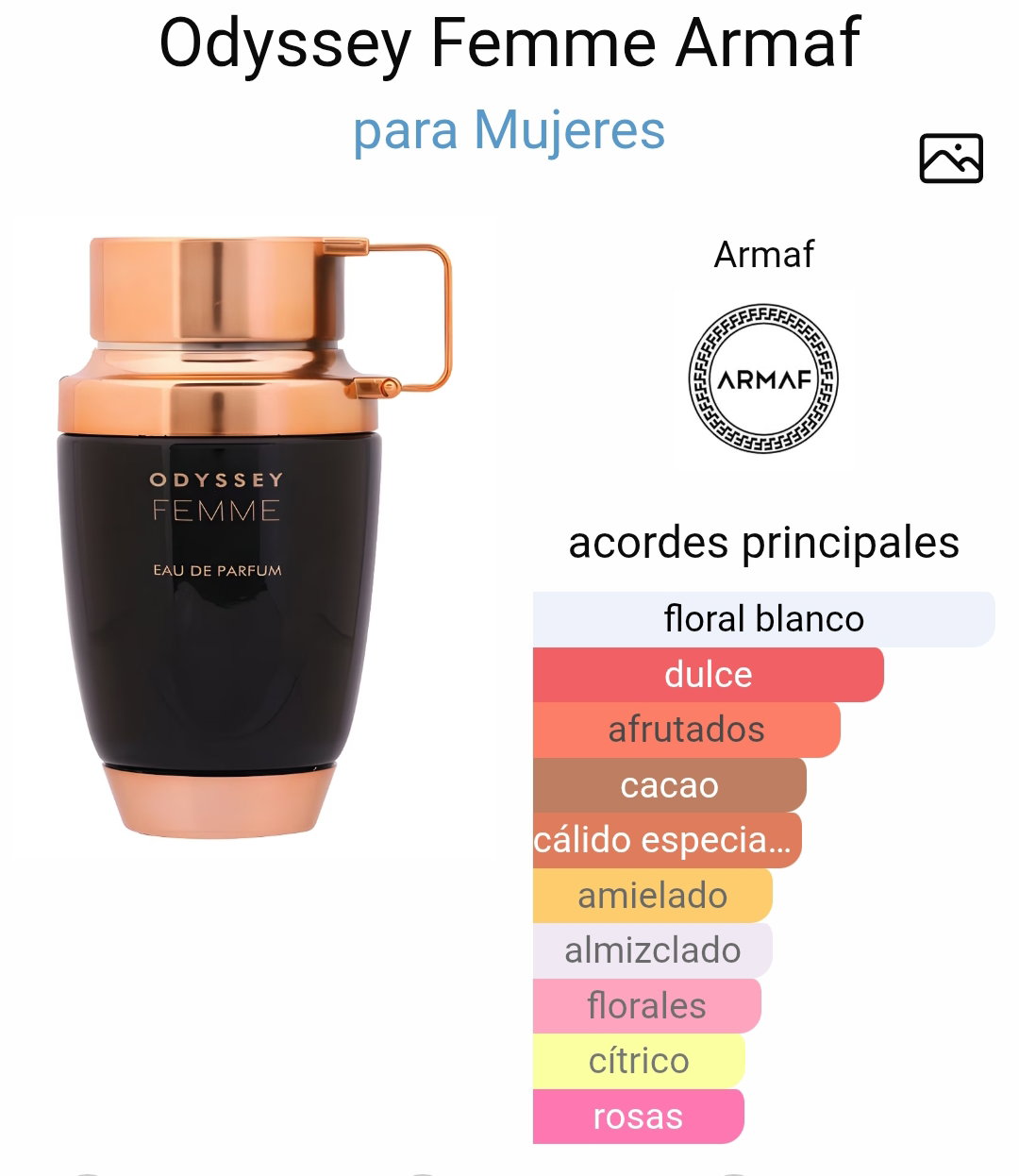Open the photo gallery icon

(x=951, y=158)
